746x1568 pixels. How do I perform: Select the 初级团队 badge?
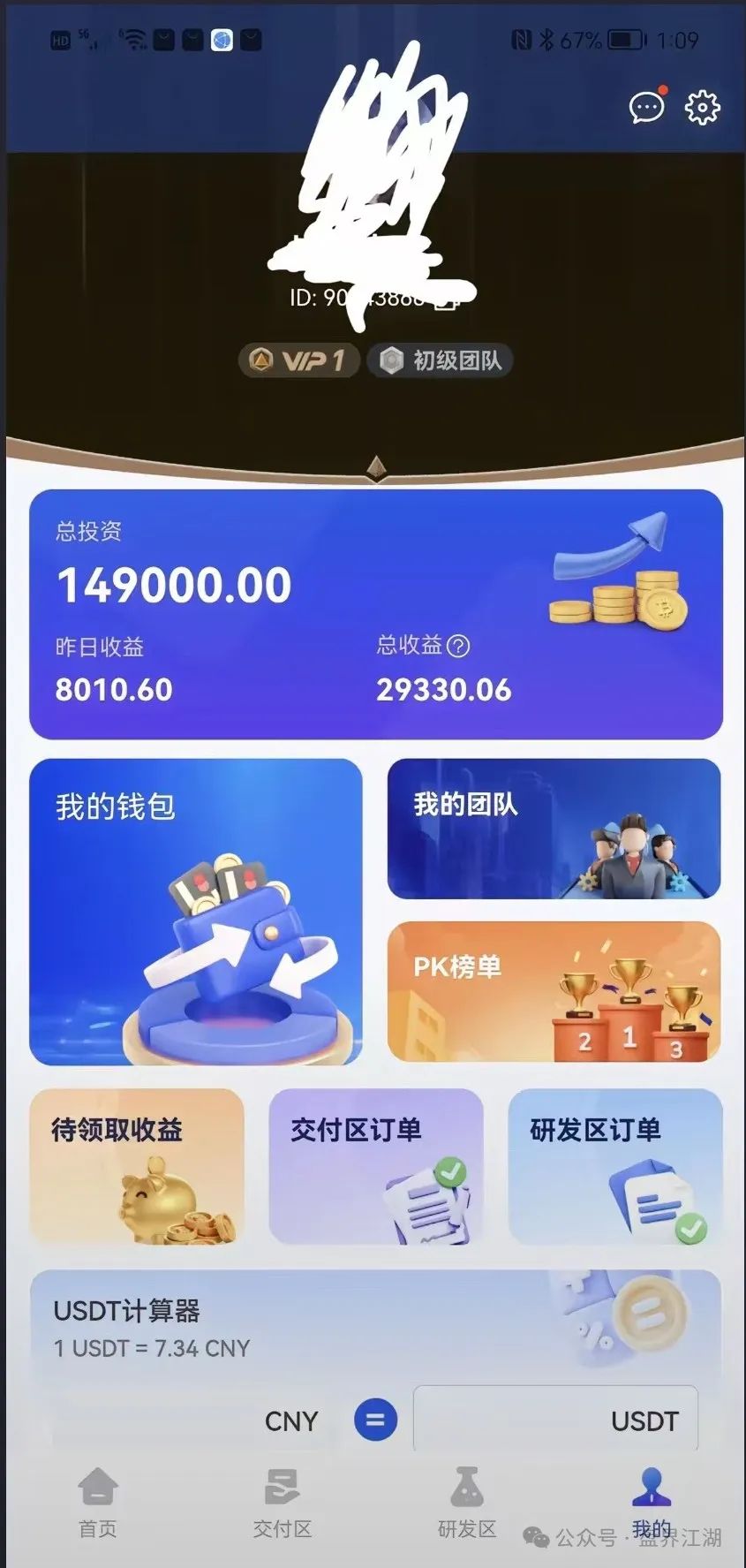click(x=438, y=360)
